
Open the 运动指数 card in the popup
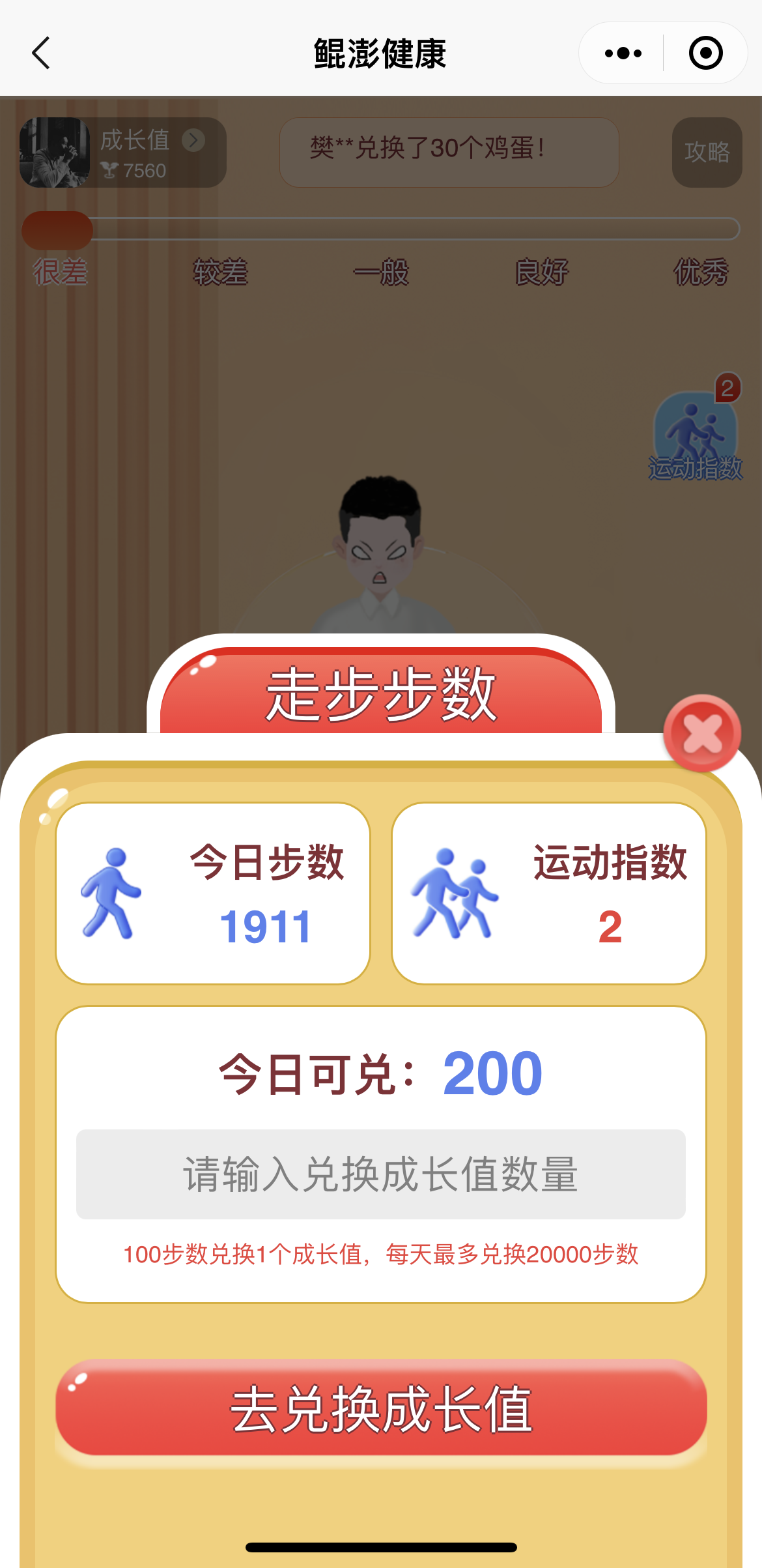click(548, 893)
